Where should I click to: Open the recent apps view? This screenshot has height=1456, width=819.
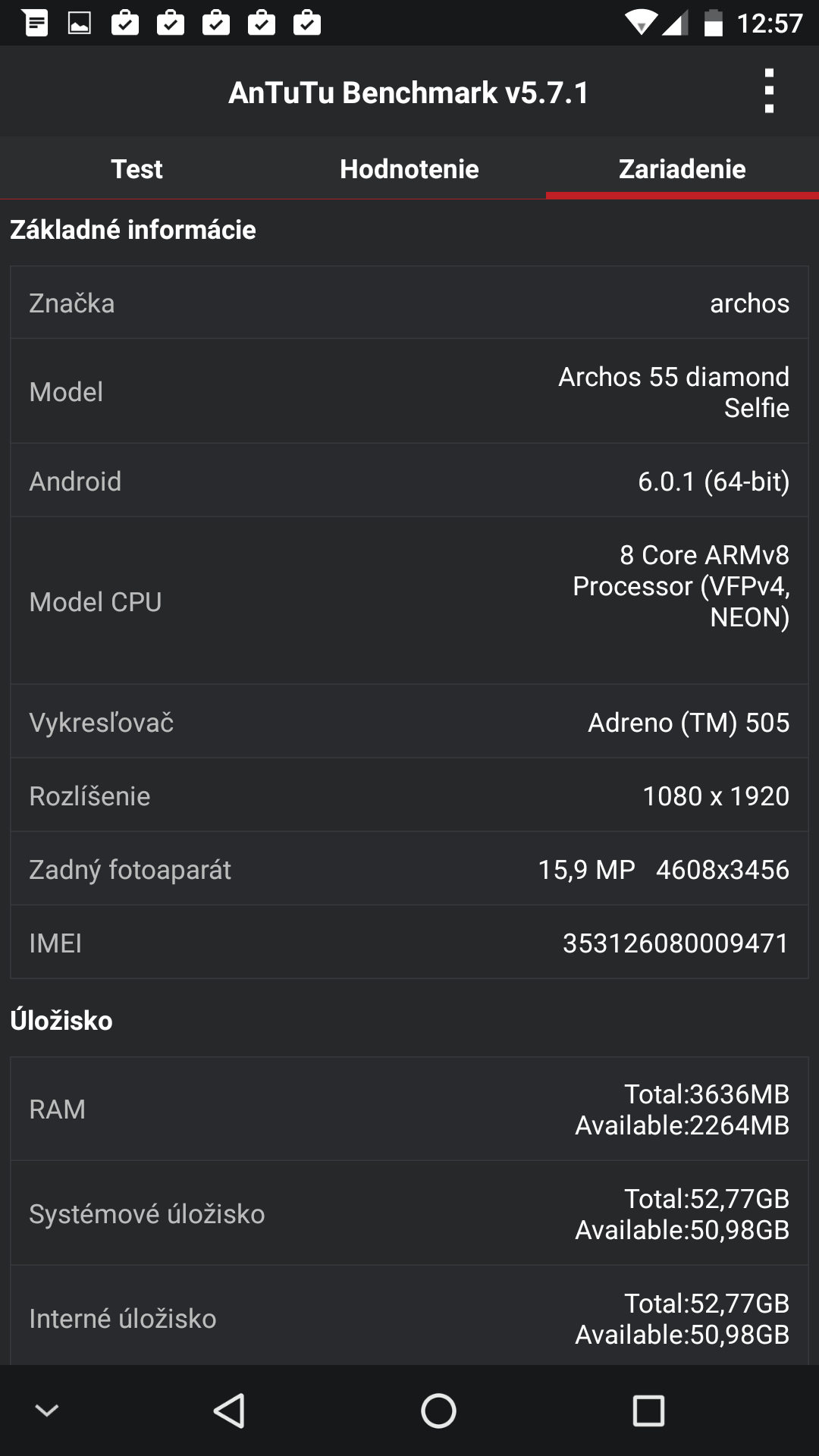point(648,1410)
